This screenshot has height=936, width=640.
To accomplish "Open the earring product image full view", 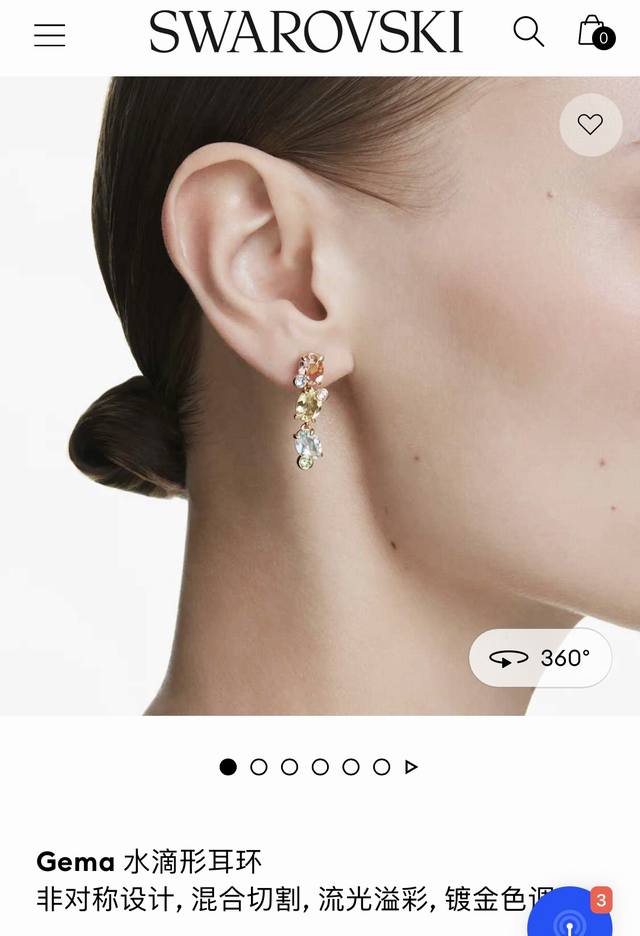I will 320,400.
